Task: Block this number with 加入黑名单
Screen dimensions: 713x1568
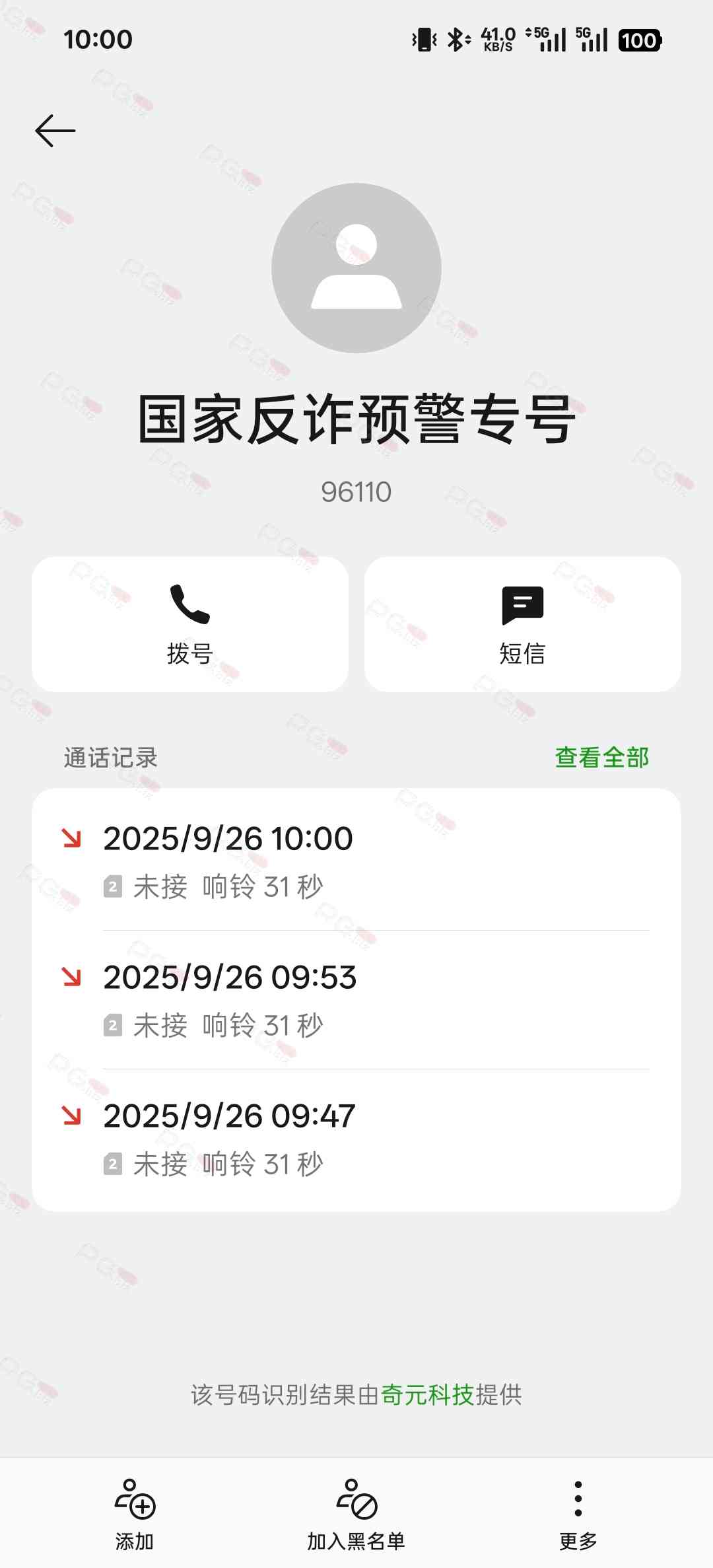Action: click(356, 1514)
